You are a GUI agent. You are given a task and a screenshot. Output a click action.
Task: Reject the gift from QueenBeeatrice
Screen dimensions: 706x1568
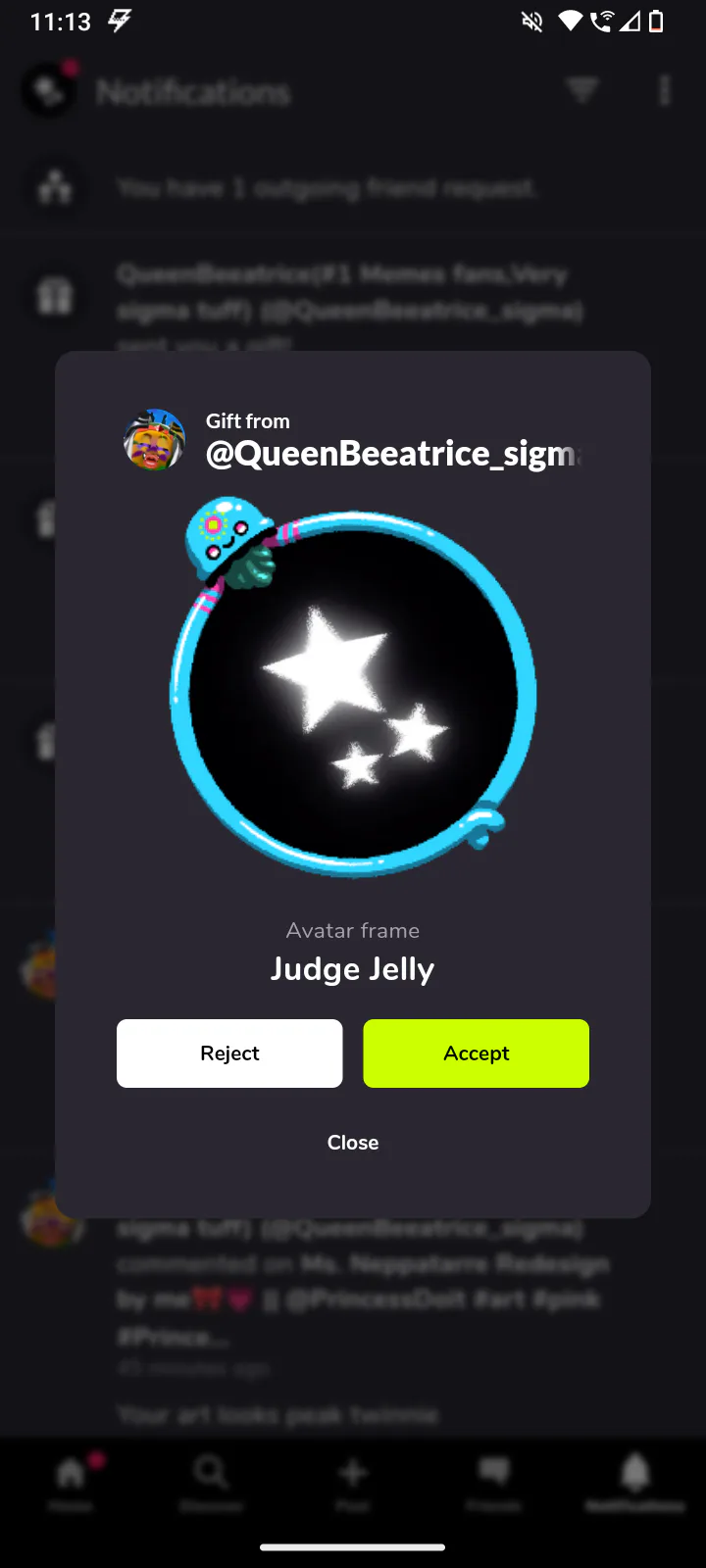[229, 1053]
